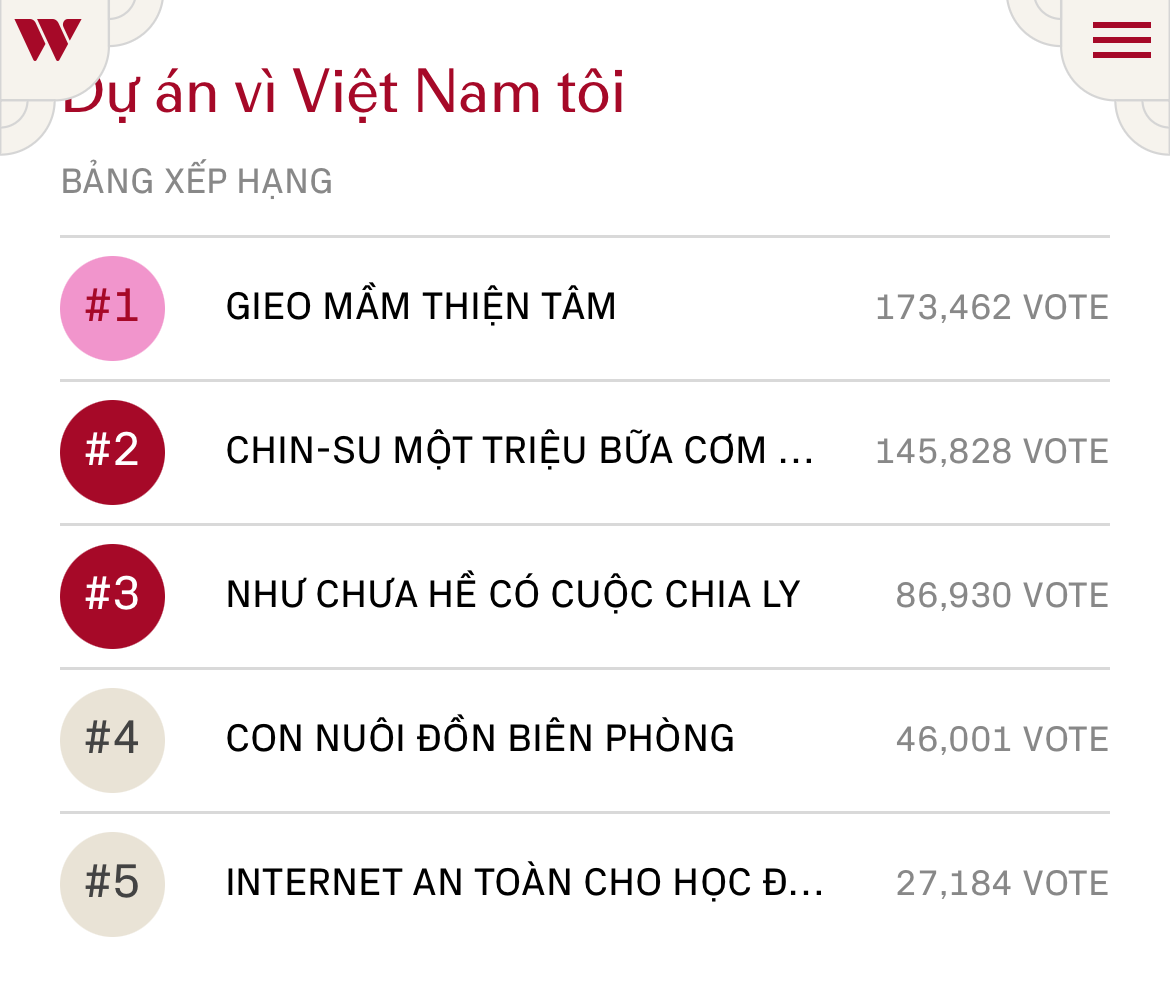Open Chin-su Một Triệu Bữa Cơm project

point(519,451)
